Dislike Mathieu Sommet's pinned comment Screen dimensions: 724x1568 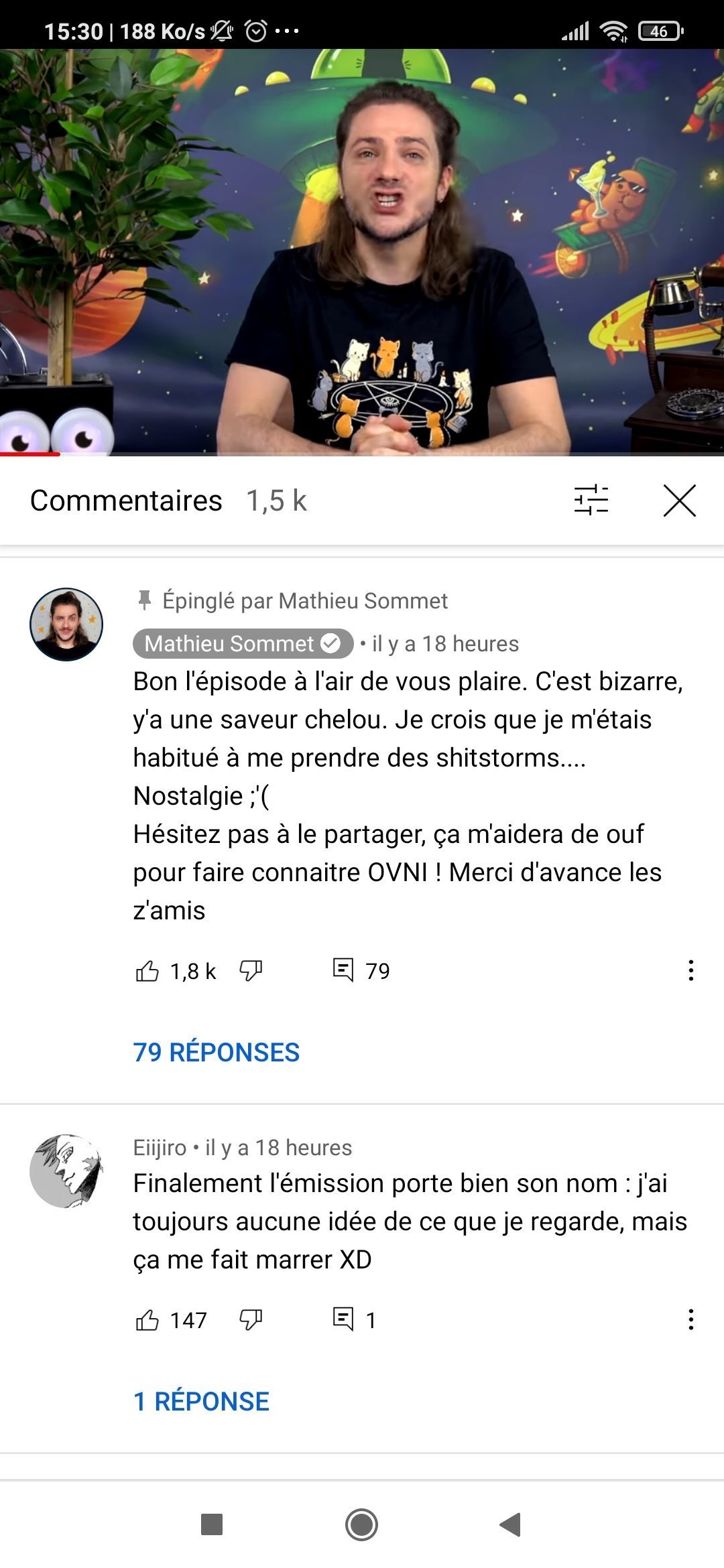(x=251, y=970)
